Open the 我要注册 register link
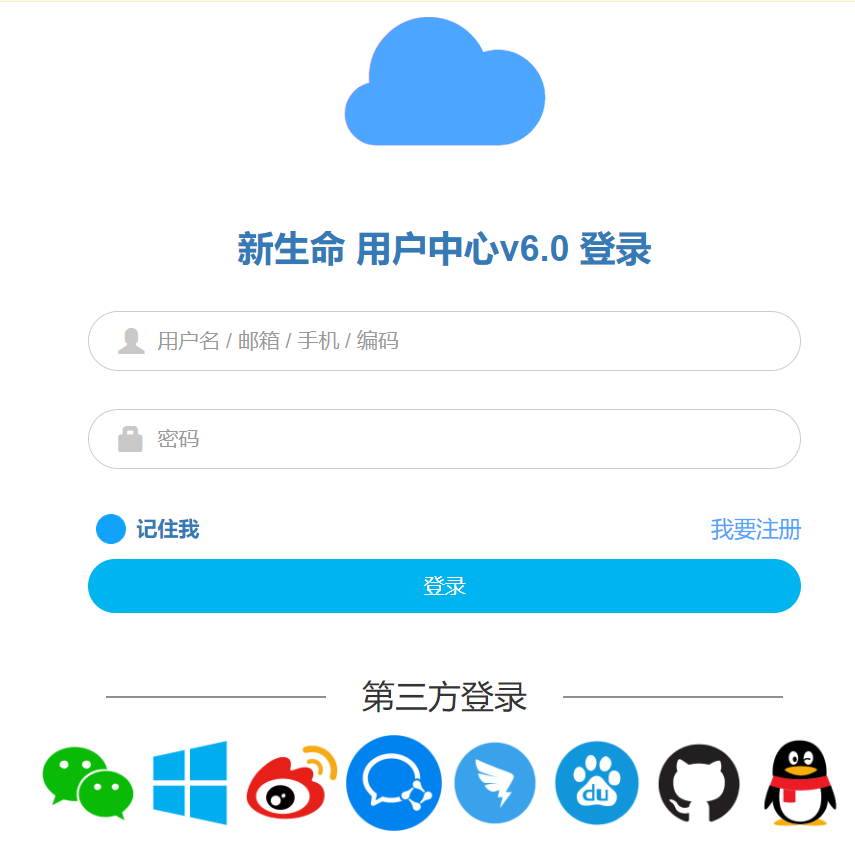 click(755, 529)
